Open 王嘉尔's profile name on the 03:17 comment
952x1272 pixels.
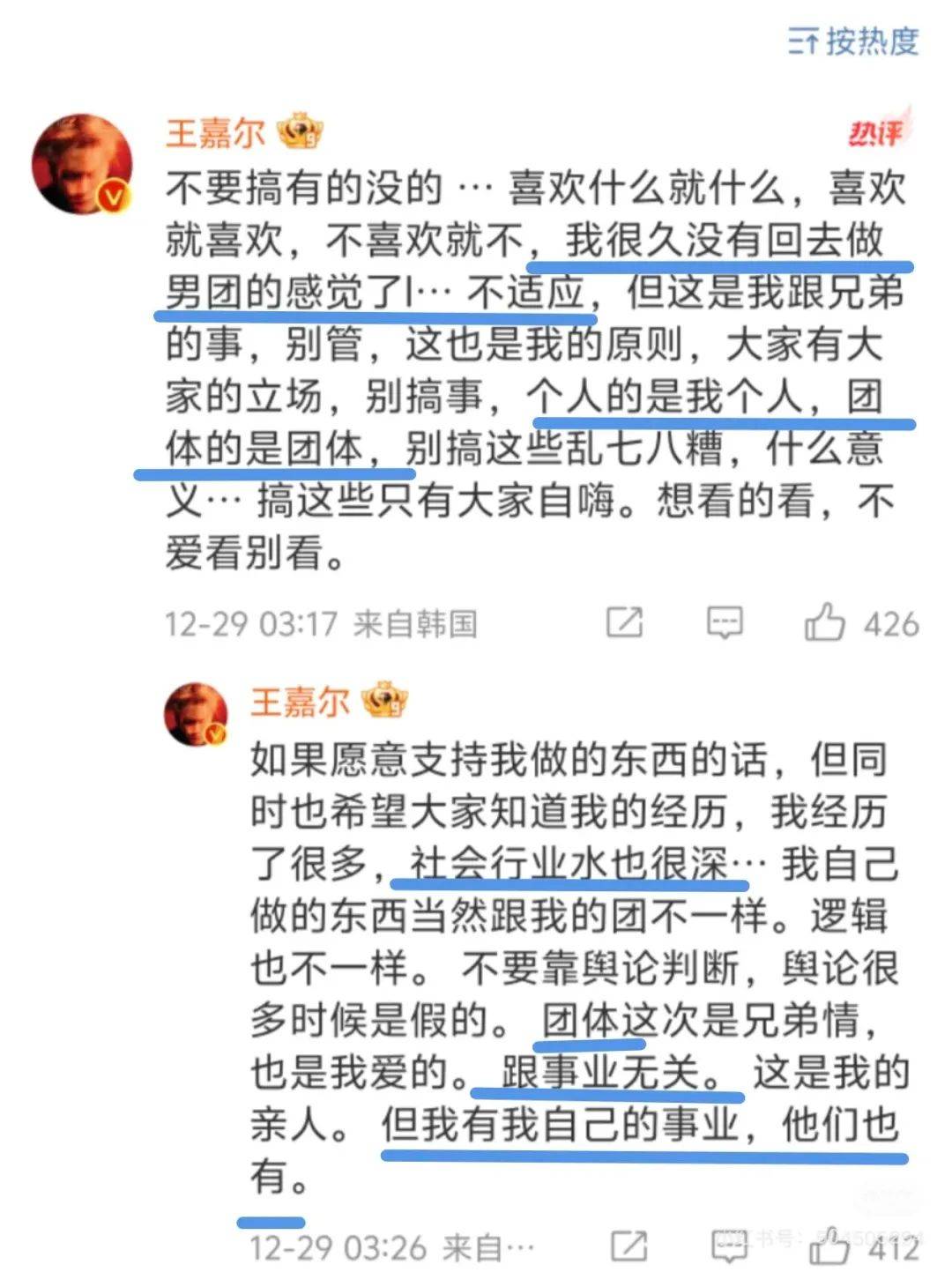[x=216, y=133]
